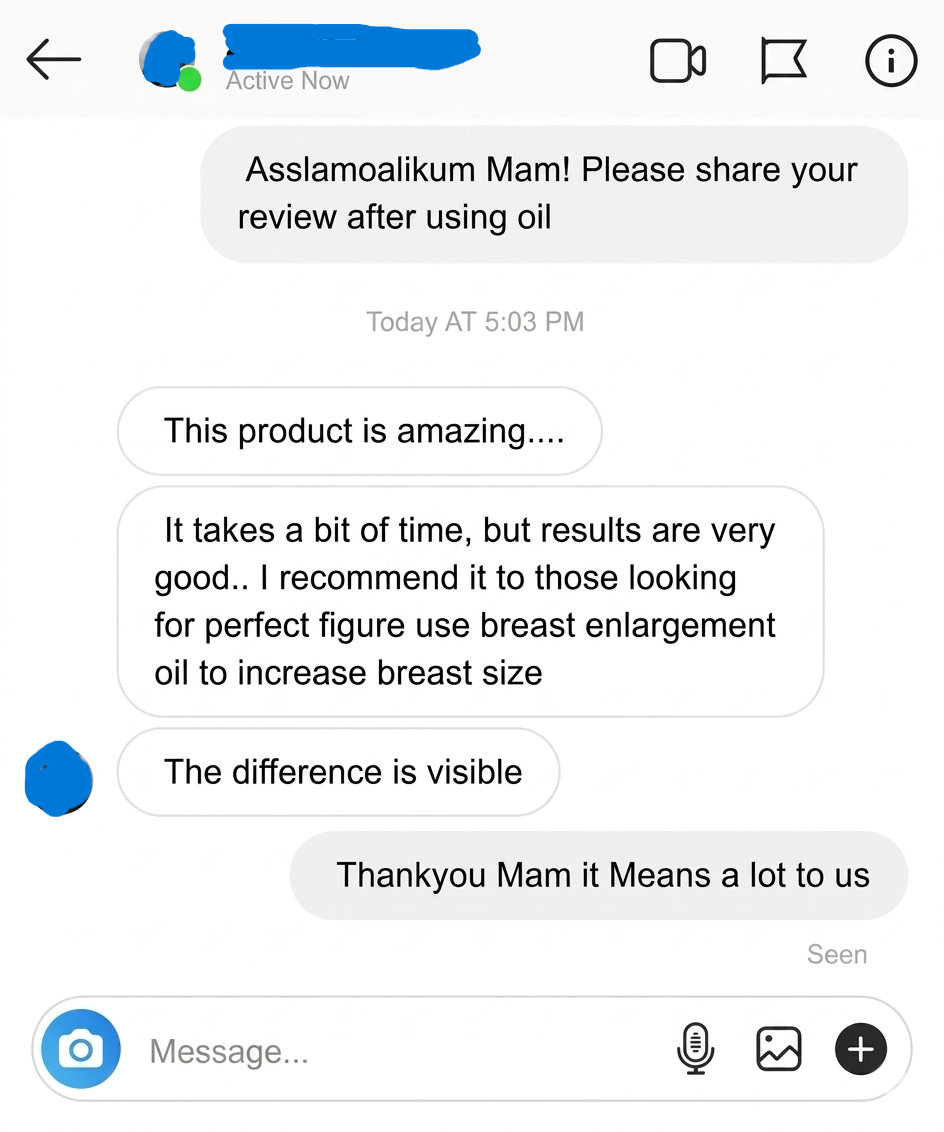The width and height of the screenshot is (944, 1132).
Task: Start a video call
Action: 678,60
